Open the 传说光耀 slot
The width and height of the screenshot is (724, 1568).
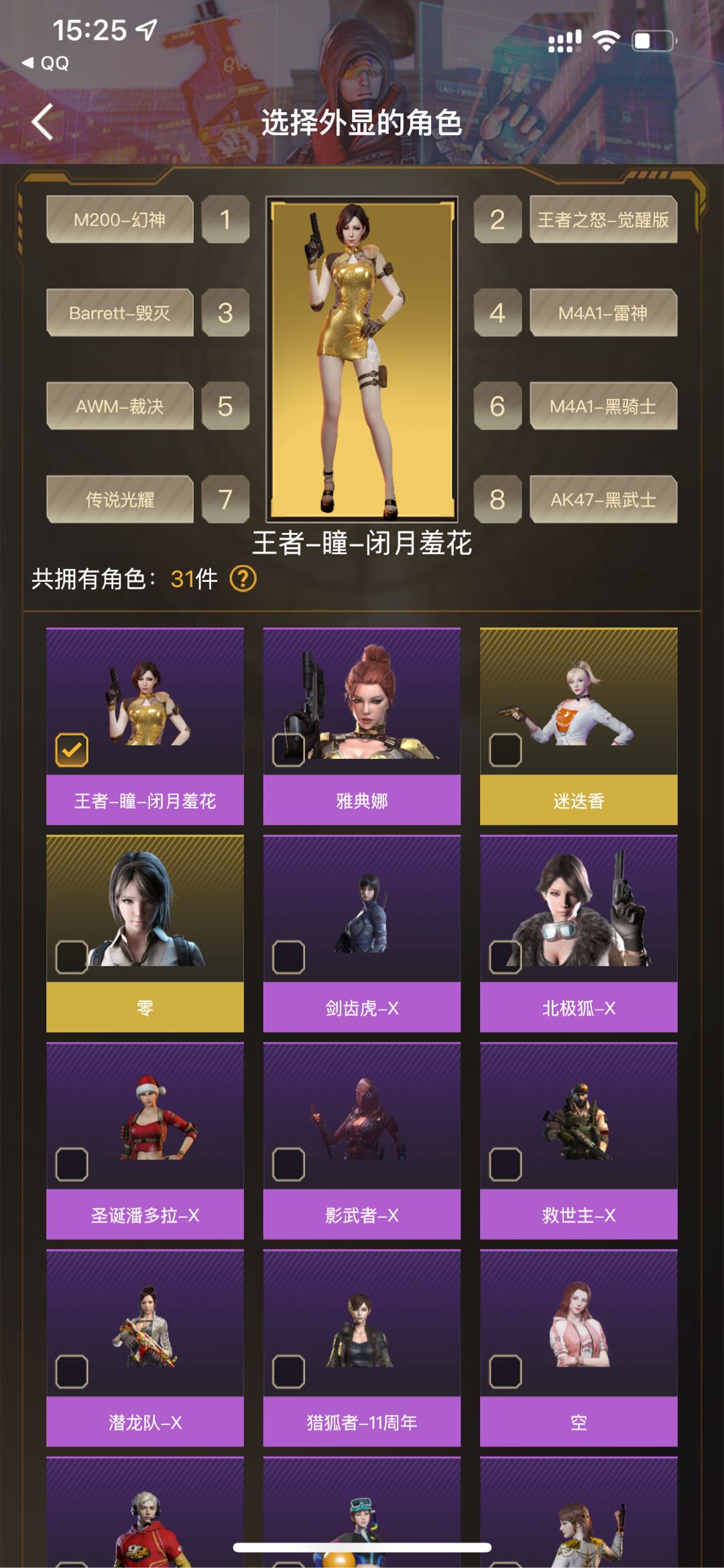120,499
